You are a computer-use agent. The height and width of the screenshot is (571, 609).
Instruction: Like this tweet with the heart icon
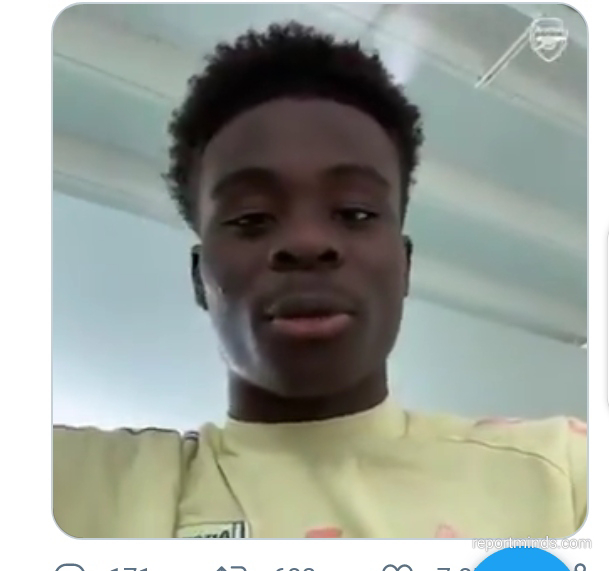pos(396,567)
